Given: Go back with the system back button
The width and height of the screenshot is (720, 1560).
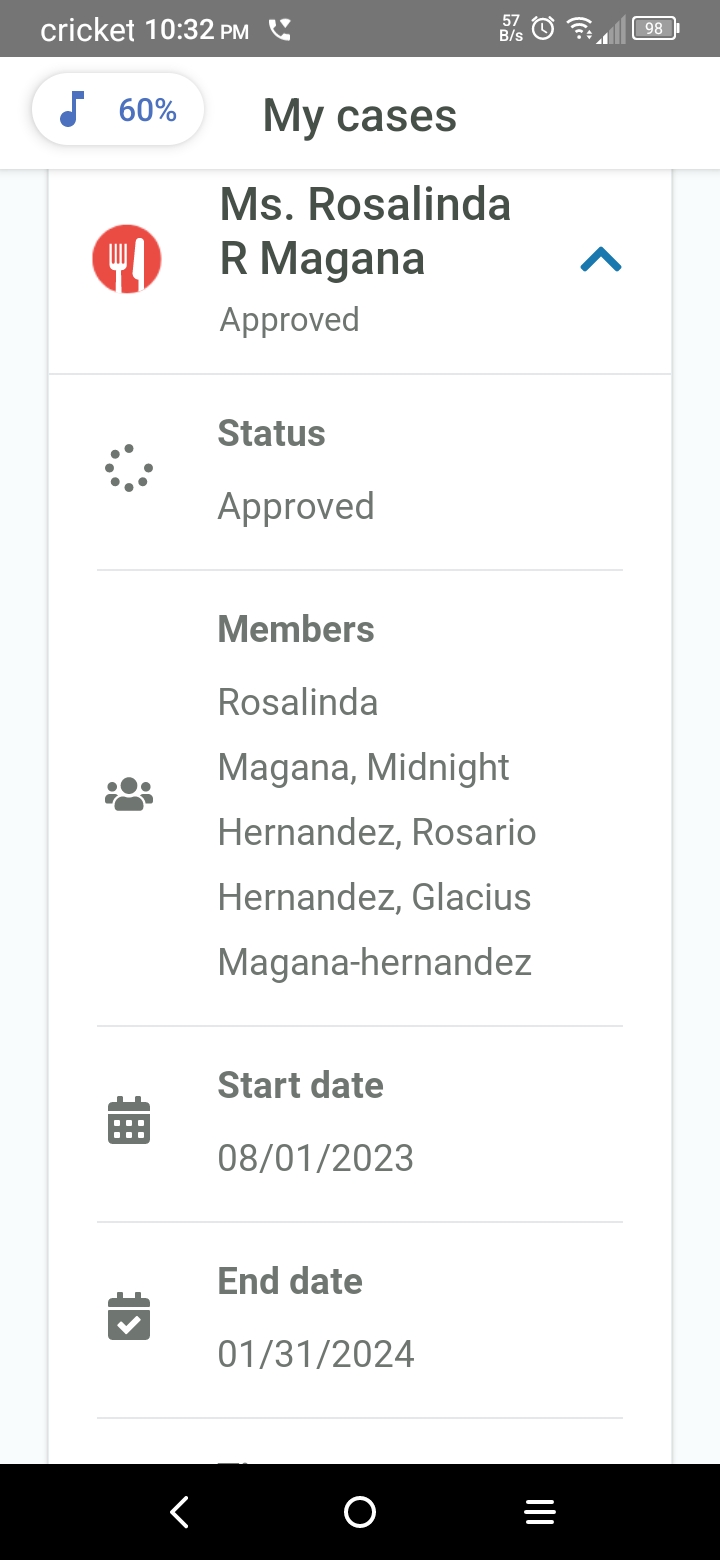Looking at the screenshot, I should [180, 1512].
